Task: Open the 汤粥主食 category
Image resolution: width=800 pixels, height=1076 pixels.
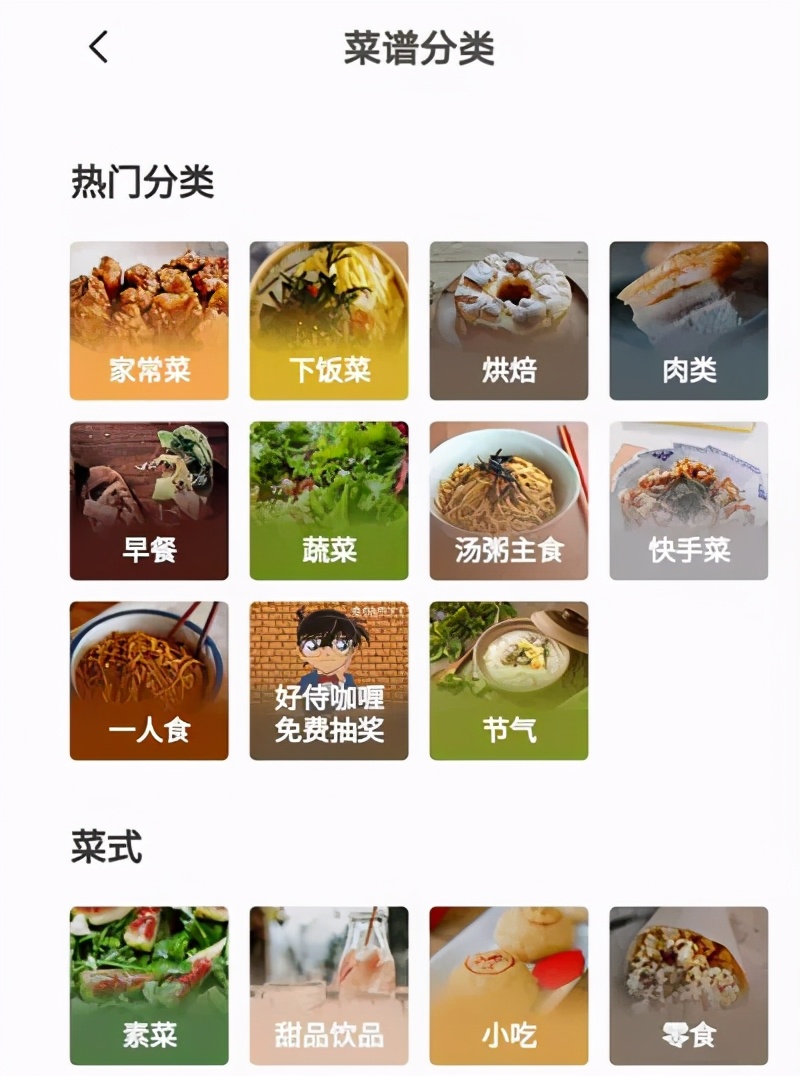Action: [508, 498]
